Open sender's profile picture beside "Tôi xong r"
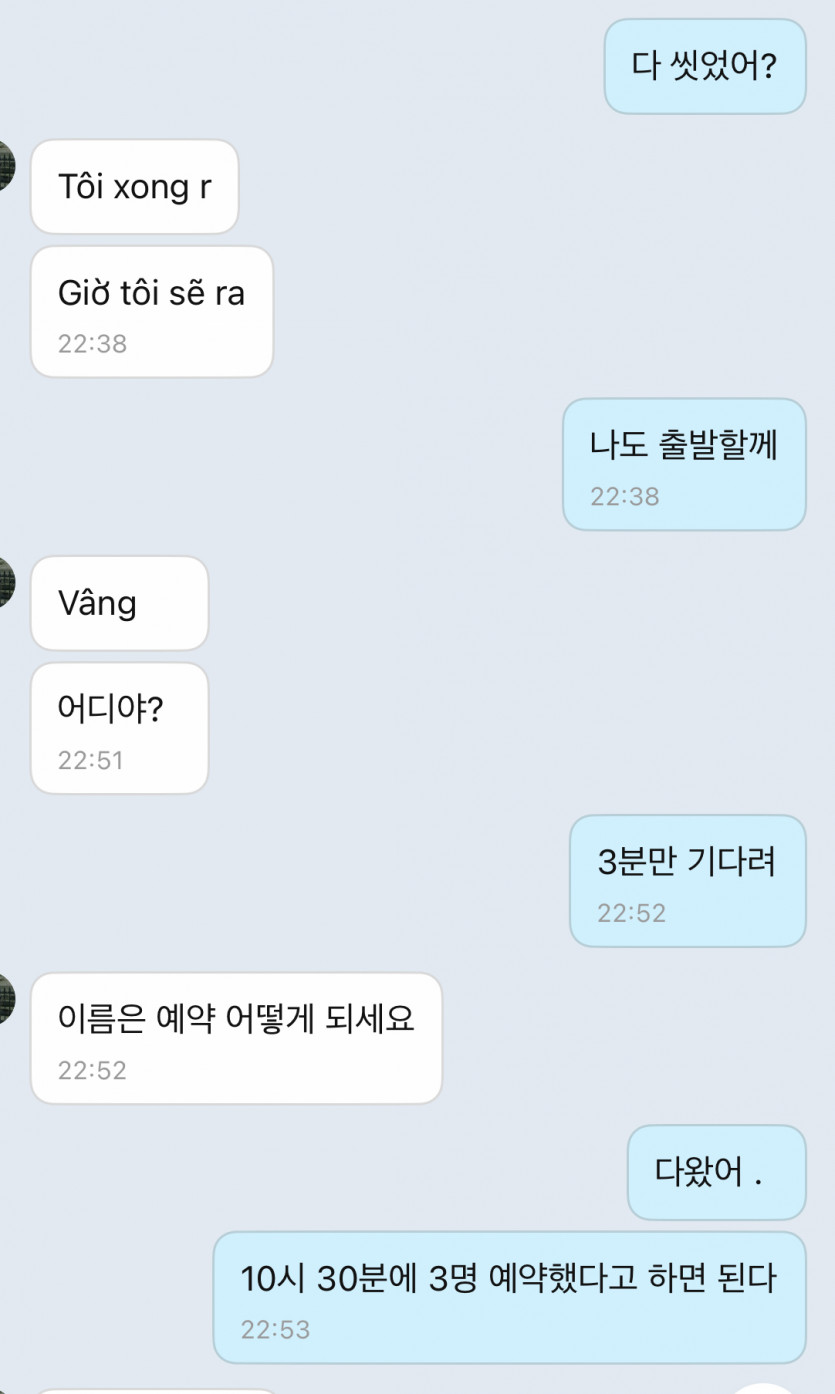Viewport: 835px width, 1394px height. click(5, 165)
